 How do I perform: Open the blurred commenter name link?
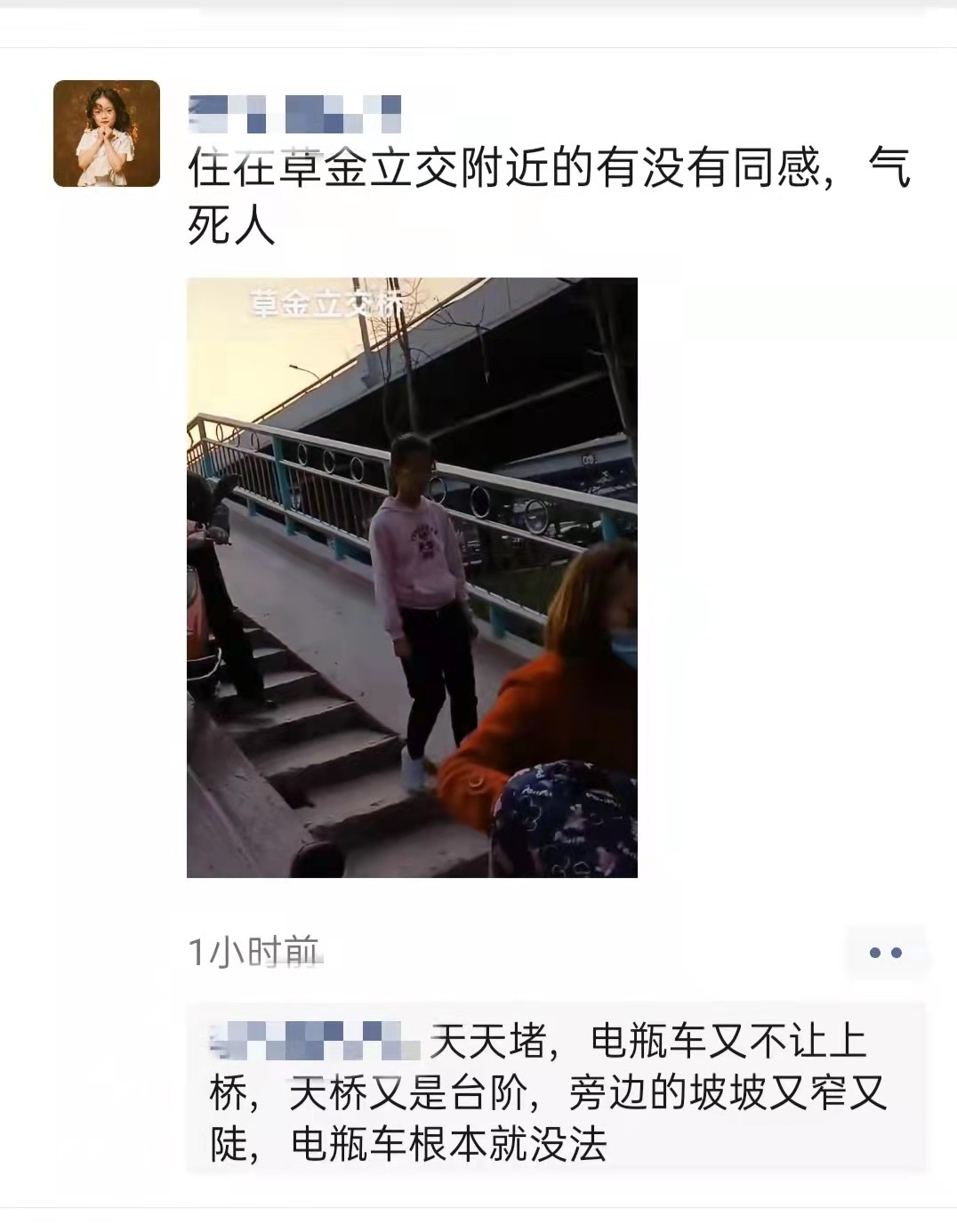[315, 1041]
